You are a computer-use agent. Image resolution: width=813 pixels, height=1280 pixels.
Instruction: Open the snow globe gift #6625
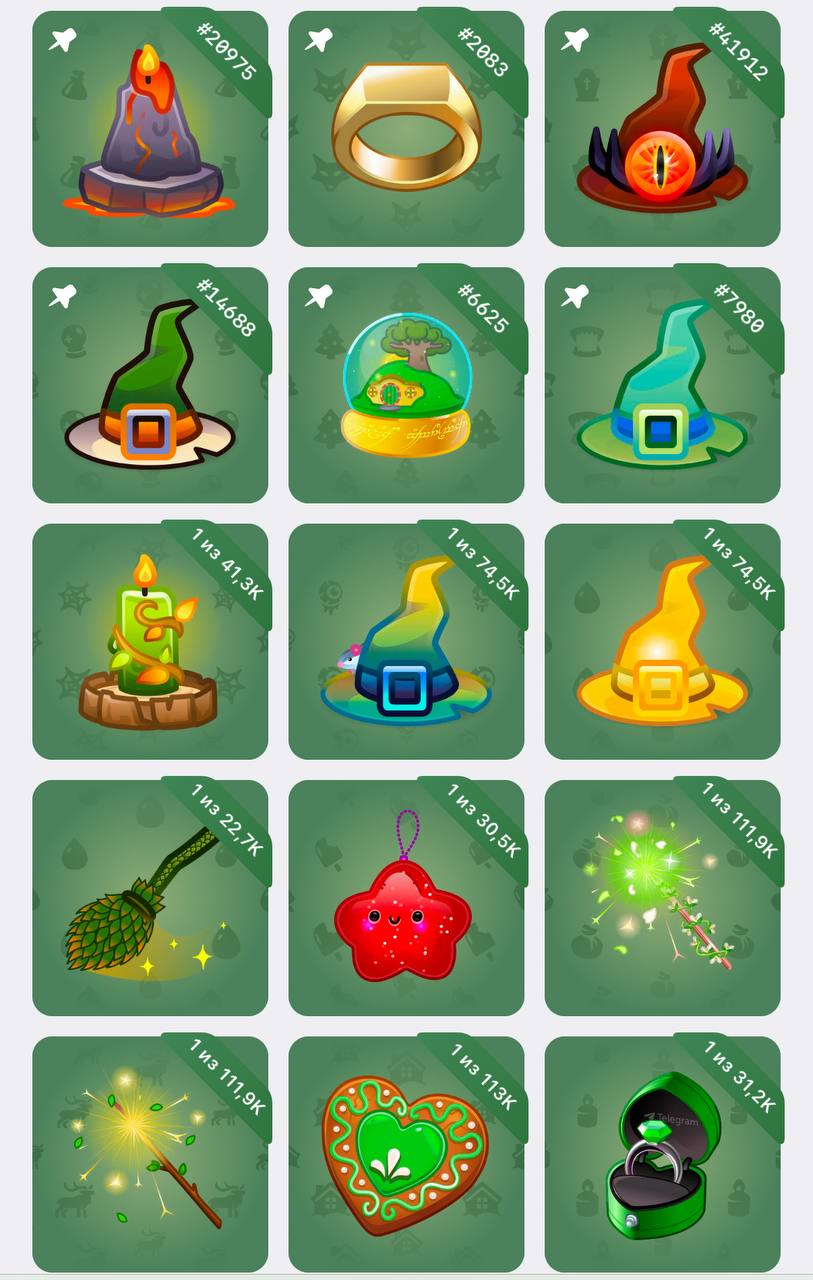406,386
